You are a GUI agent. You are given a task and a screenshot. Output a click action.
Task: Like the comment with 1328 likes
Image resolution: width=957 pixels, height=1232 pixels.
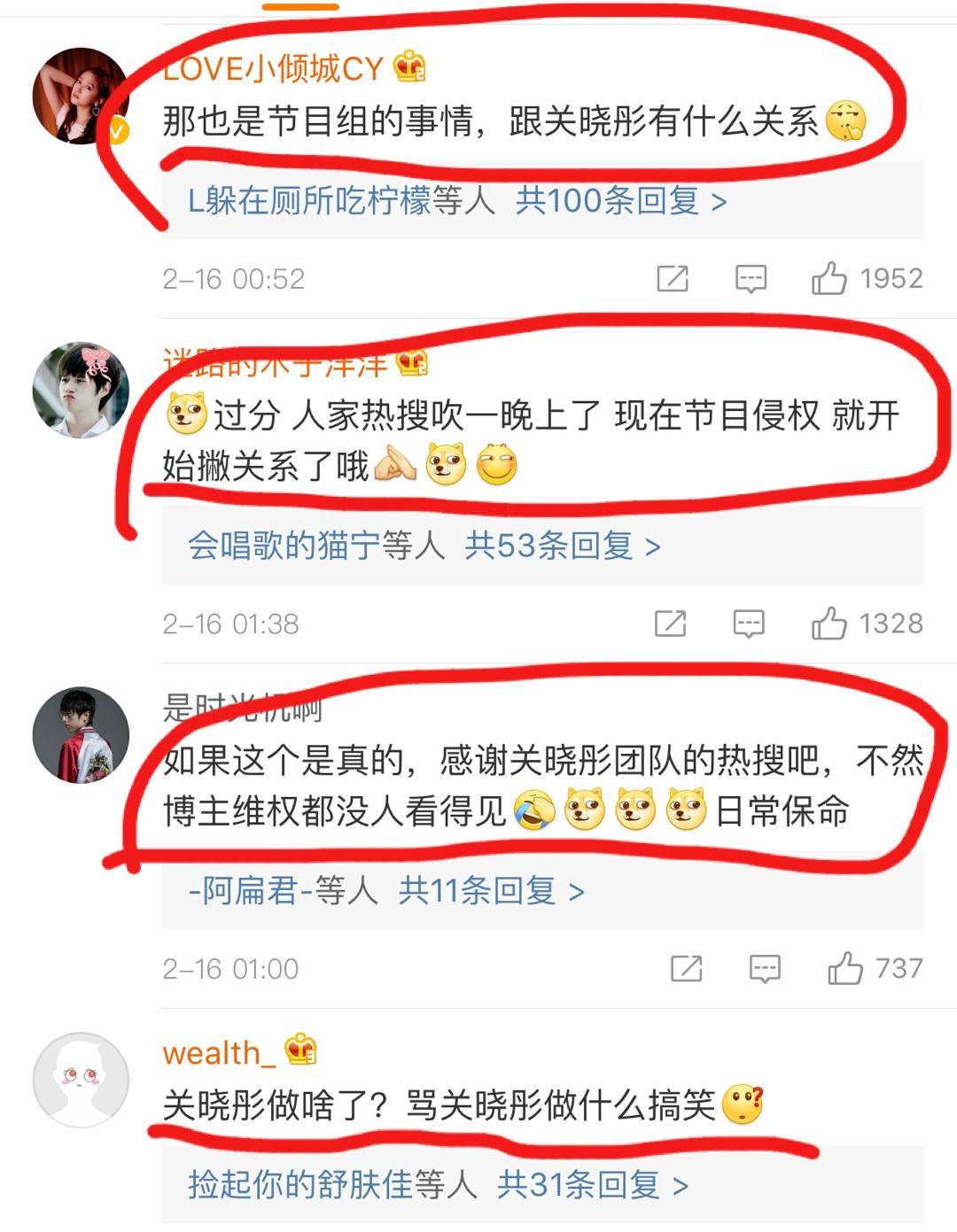(x=829, y=624)
